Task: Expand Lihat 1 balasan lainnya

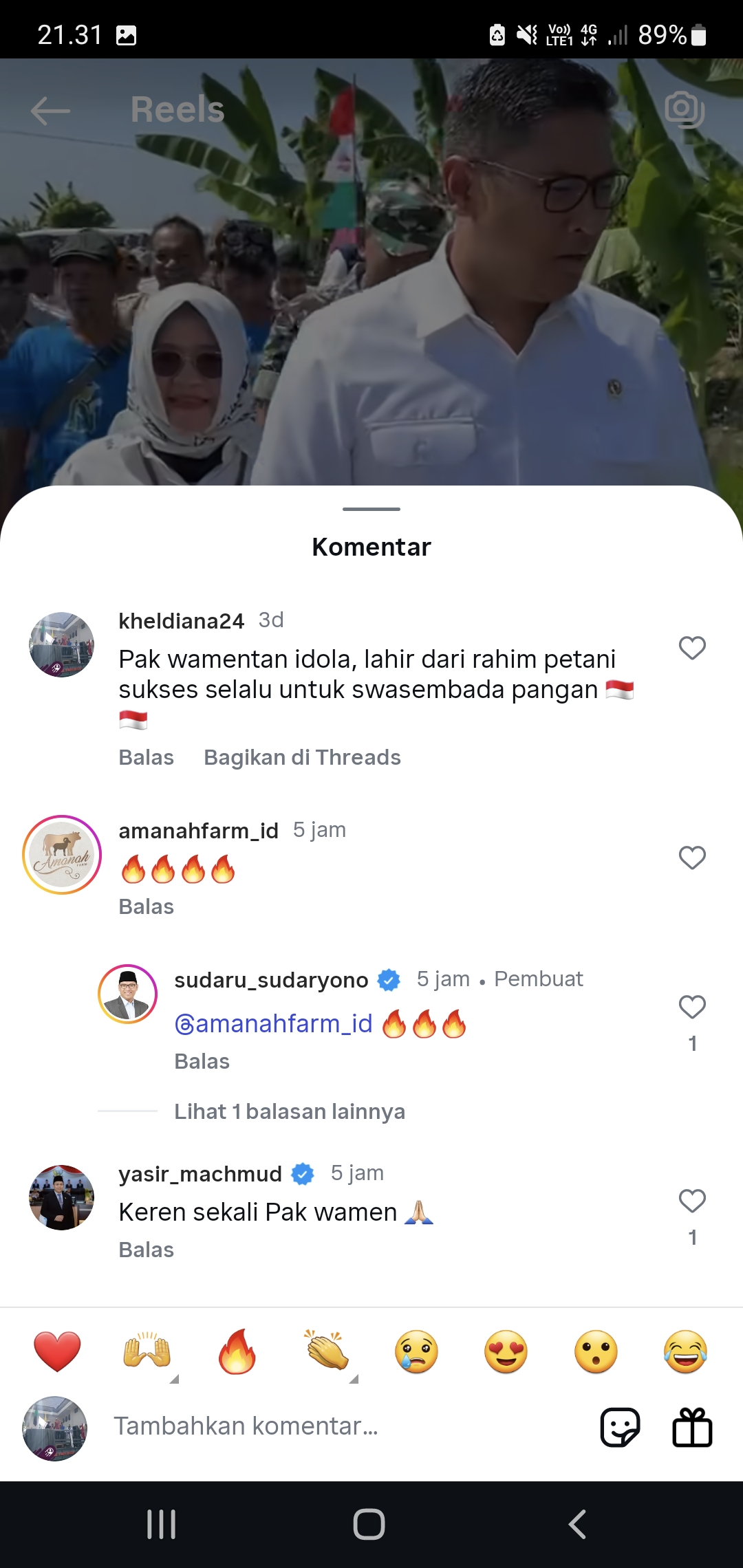Action: [290, 1111]
